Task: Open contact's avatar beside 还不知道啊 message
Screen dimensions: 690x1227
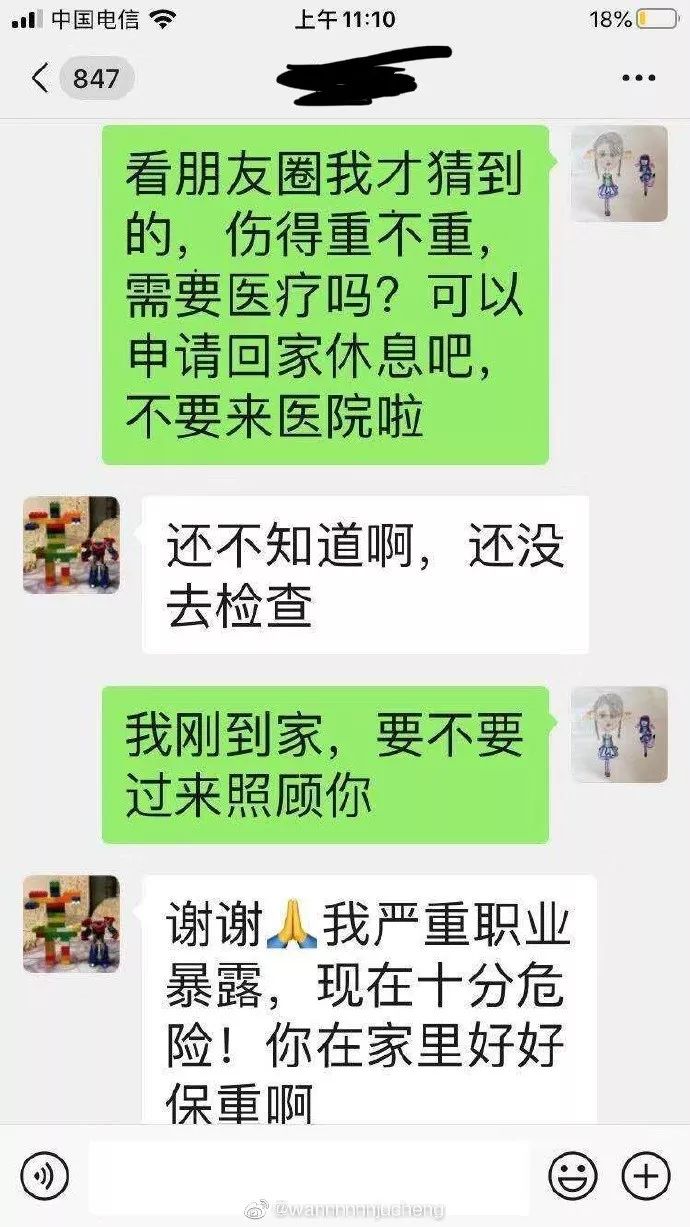Action: (71, 544)
